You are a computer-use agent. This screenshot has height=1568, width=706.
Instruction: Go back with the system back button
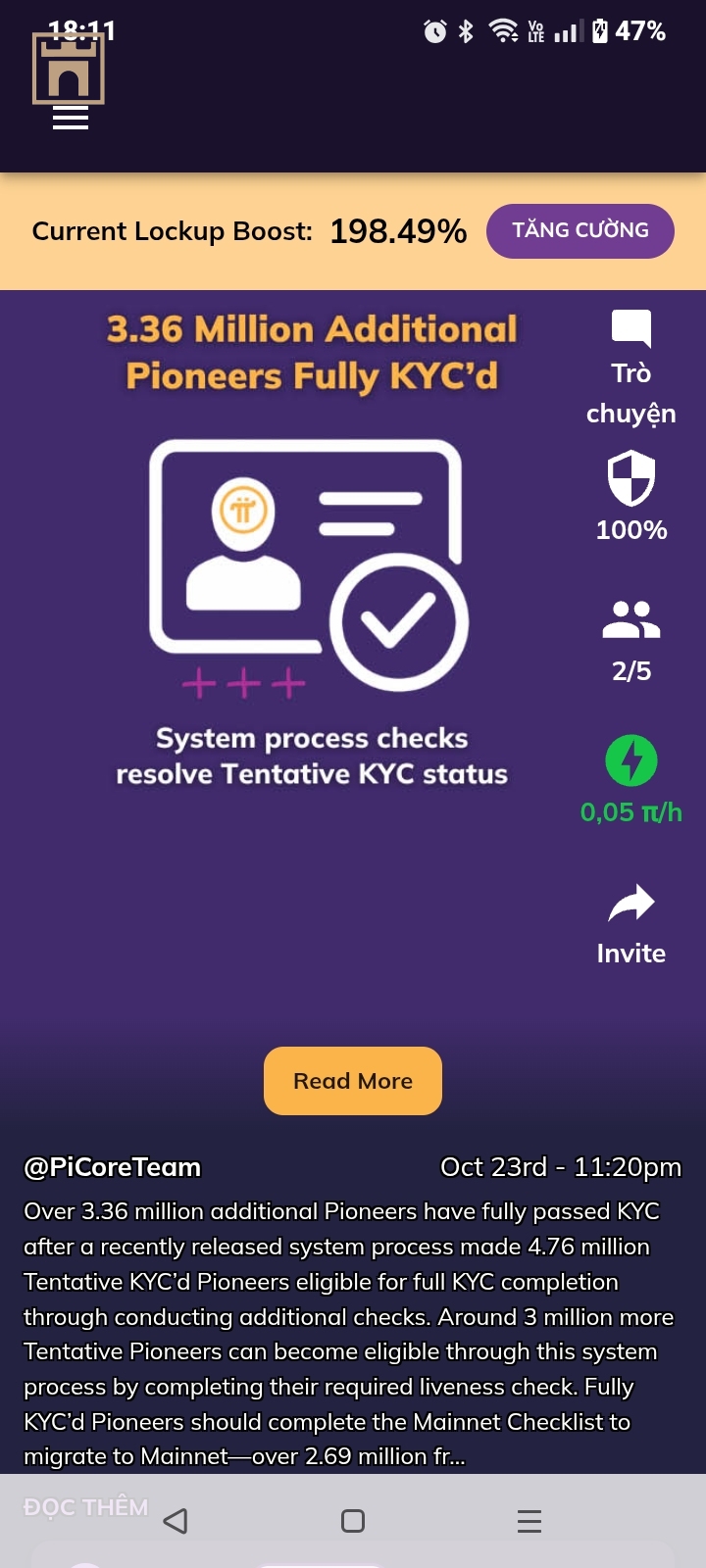point(176,1520)
